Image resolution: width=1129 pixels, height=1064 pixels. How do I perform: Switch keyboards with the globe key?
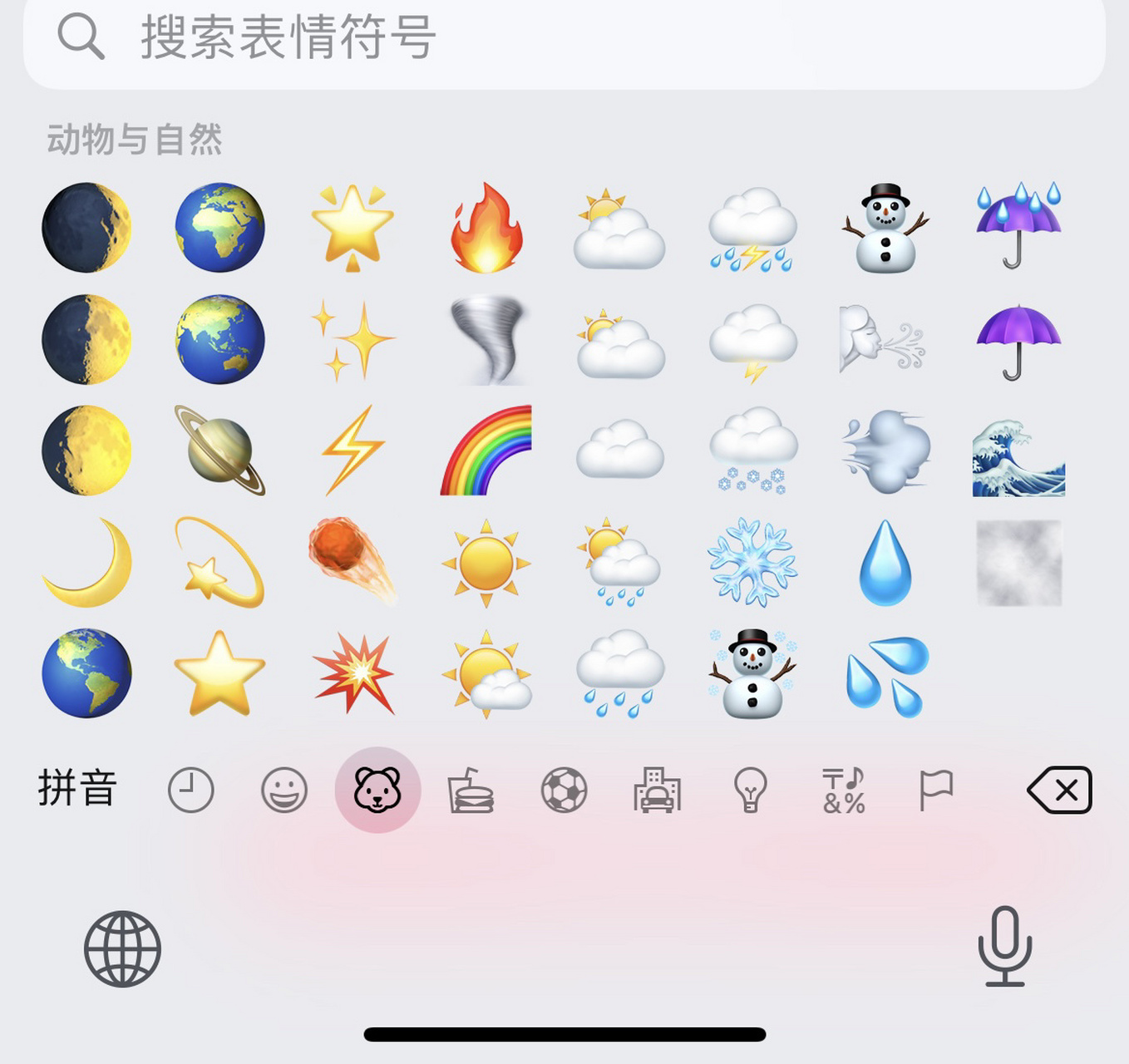122,948
